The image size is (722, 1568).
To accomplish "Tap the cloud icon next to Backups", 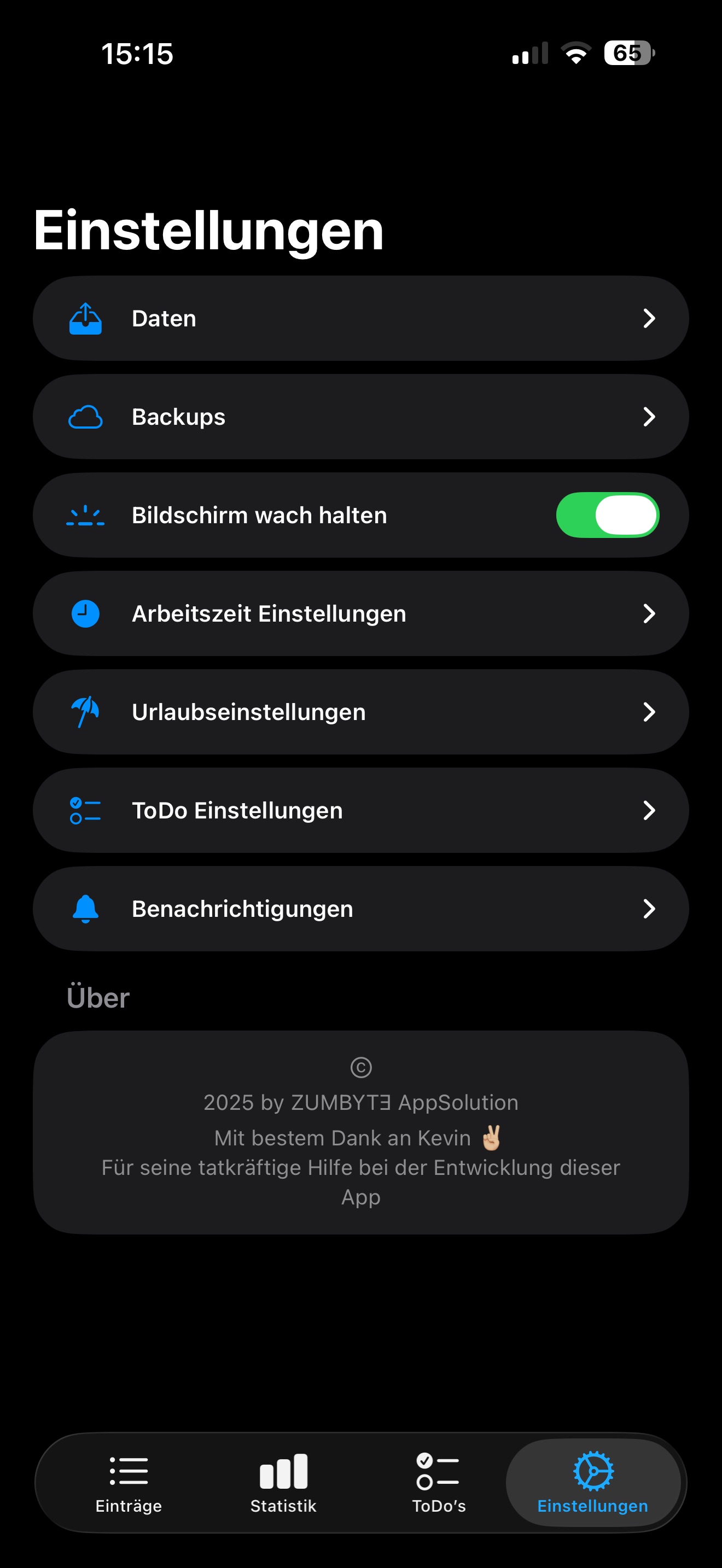I will tap(86, 417).
